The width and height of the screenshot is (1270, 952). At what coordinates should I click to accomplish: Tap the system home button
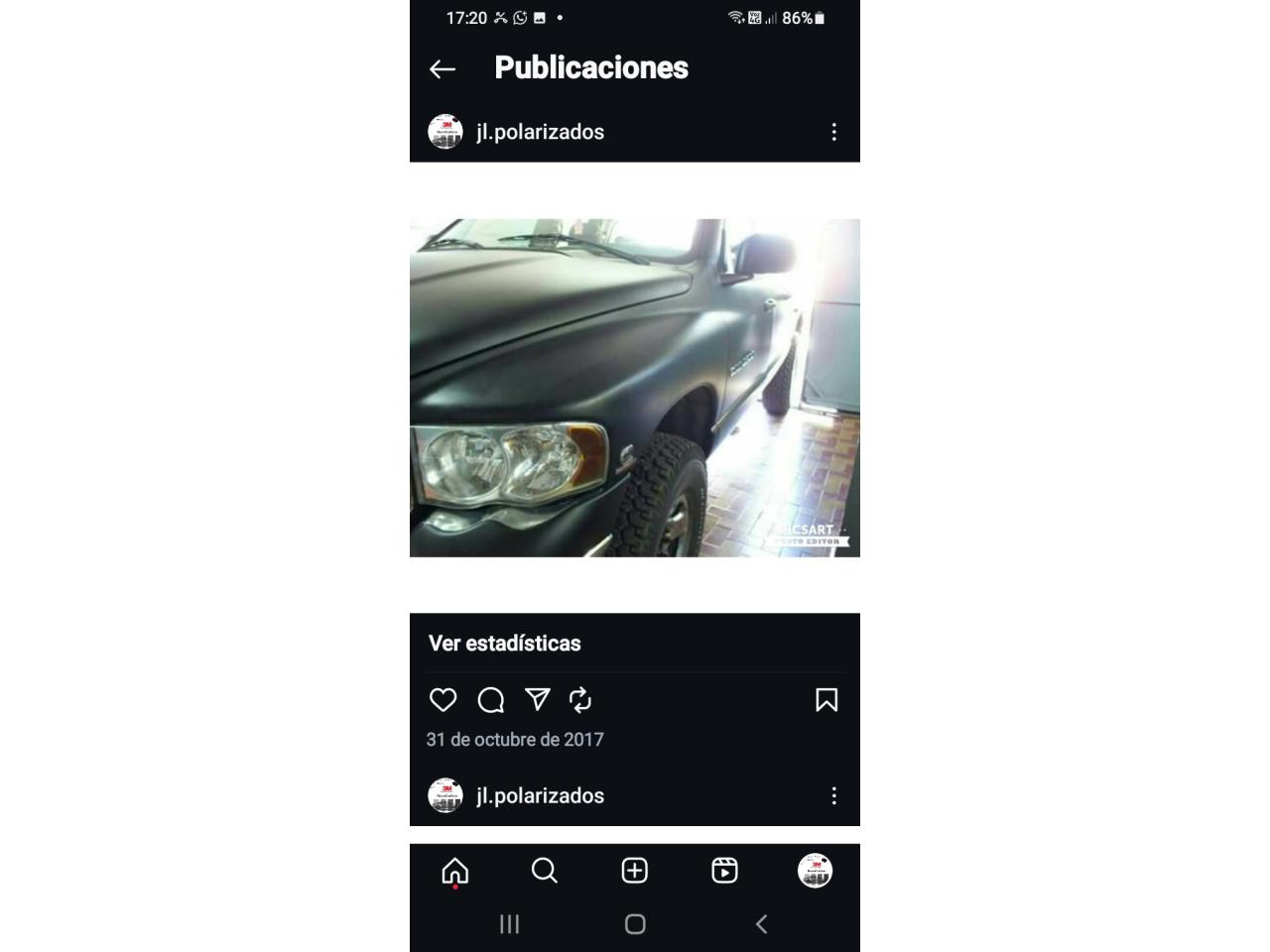(635, 924)
